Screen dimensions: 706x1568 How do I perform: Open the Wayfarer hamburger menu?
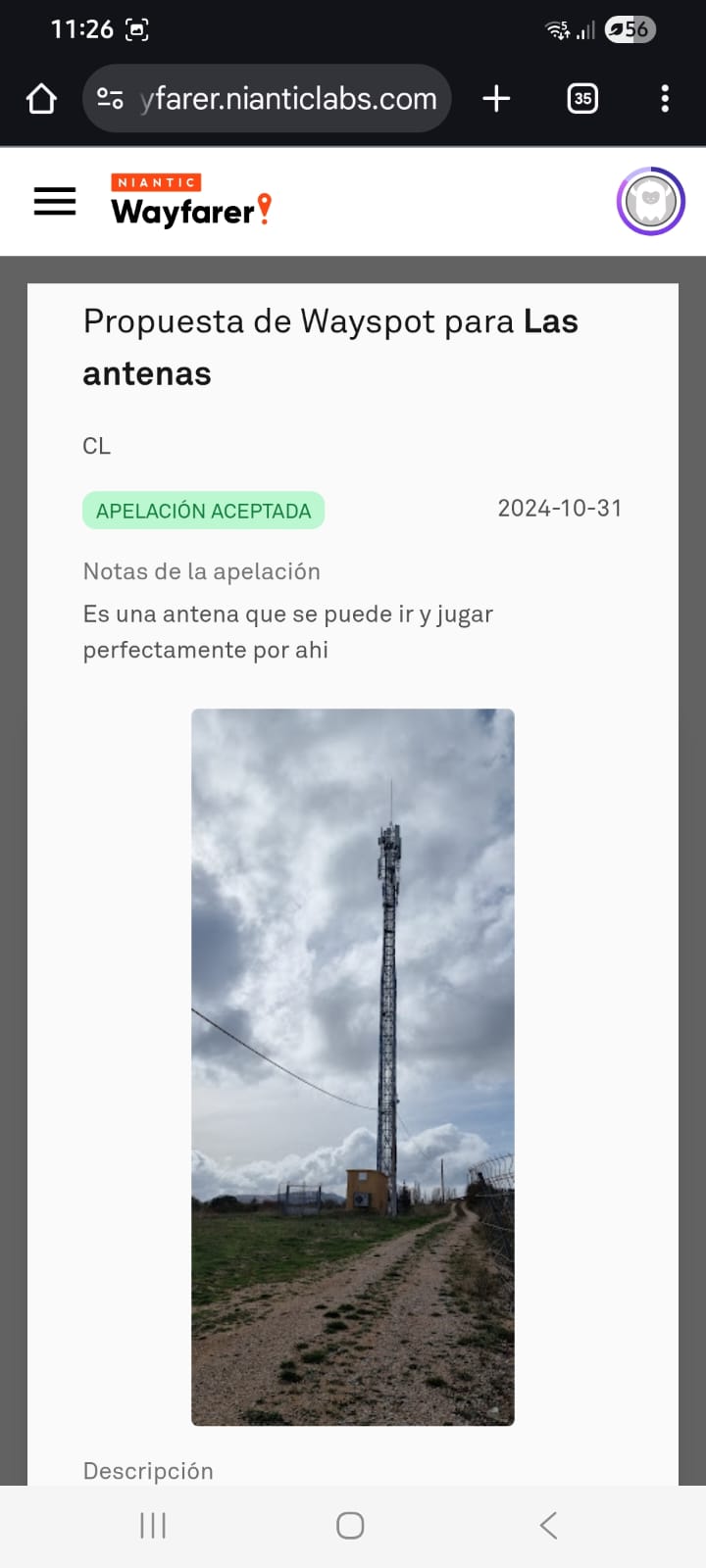click(x=55, y=202)
